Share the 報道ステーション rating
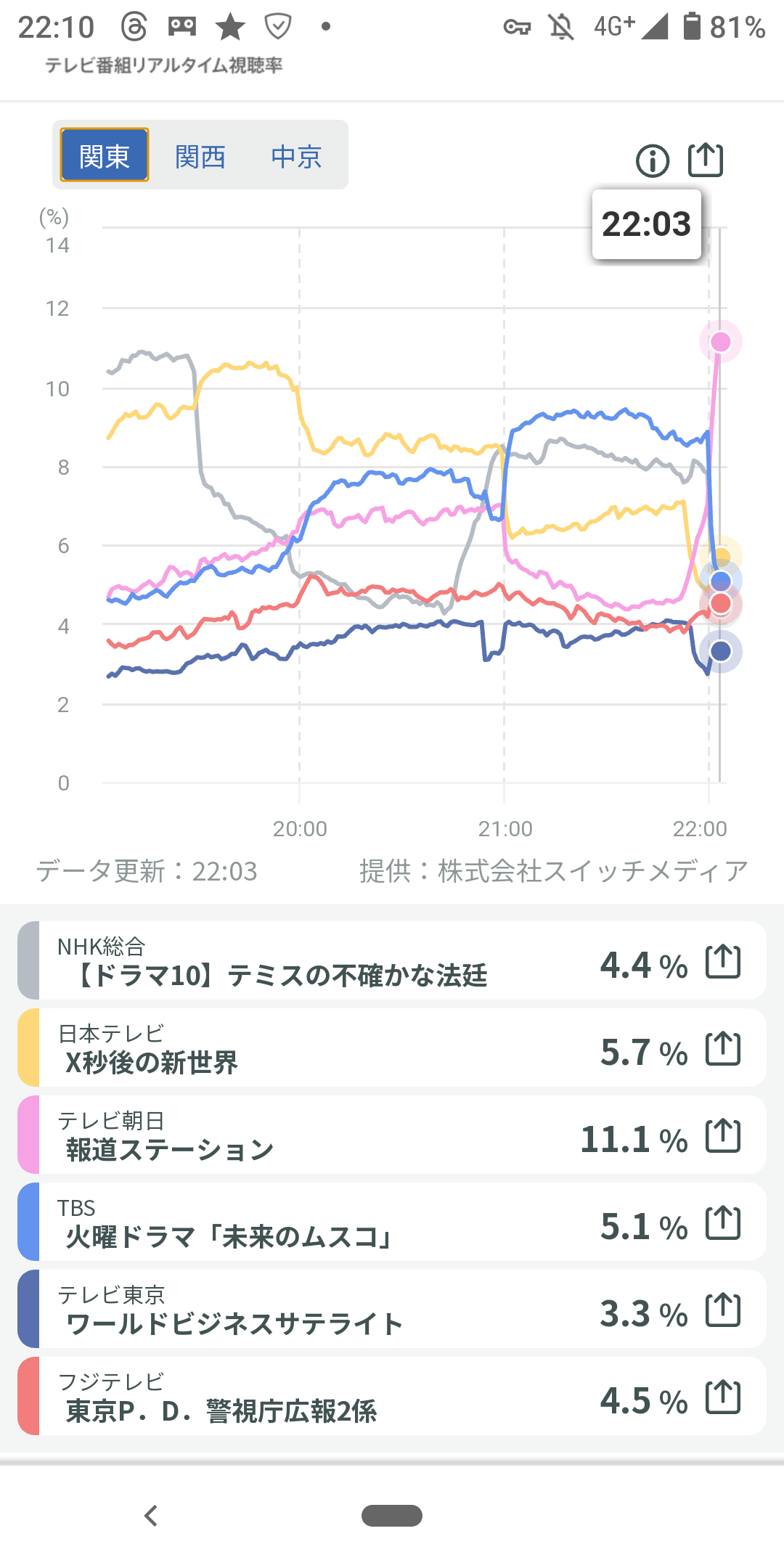The image size is (784, 1568). coord(723,1136)
